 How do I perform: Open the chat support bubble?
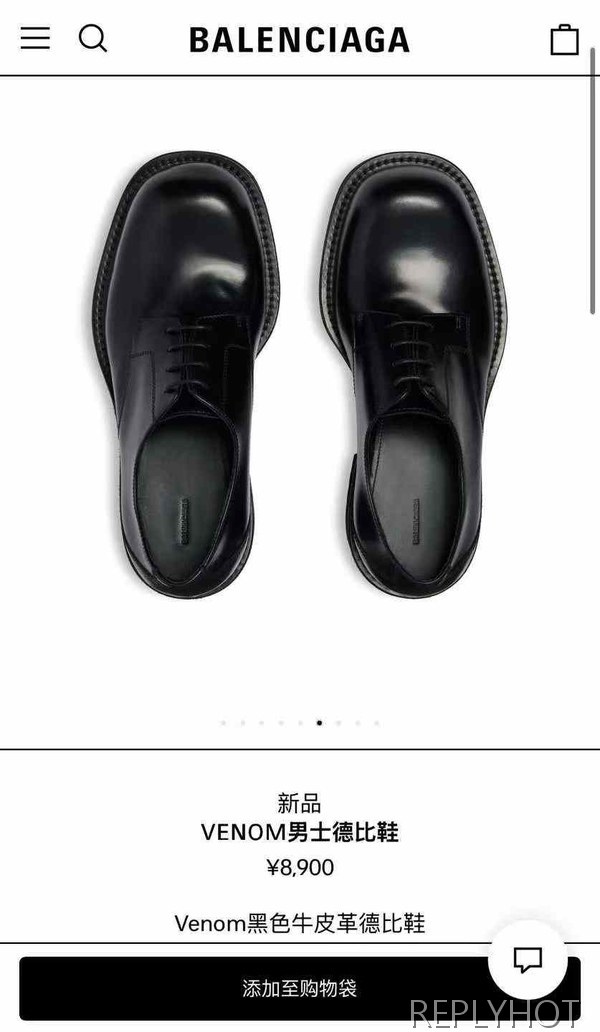coord(527,960)
